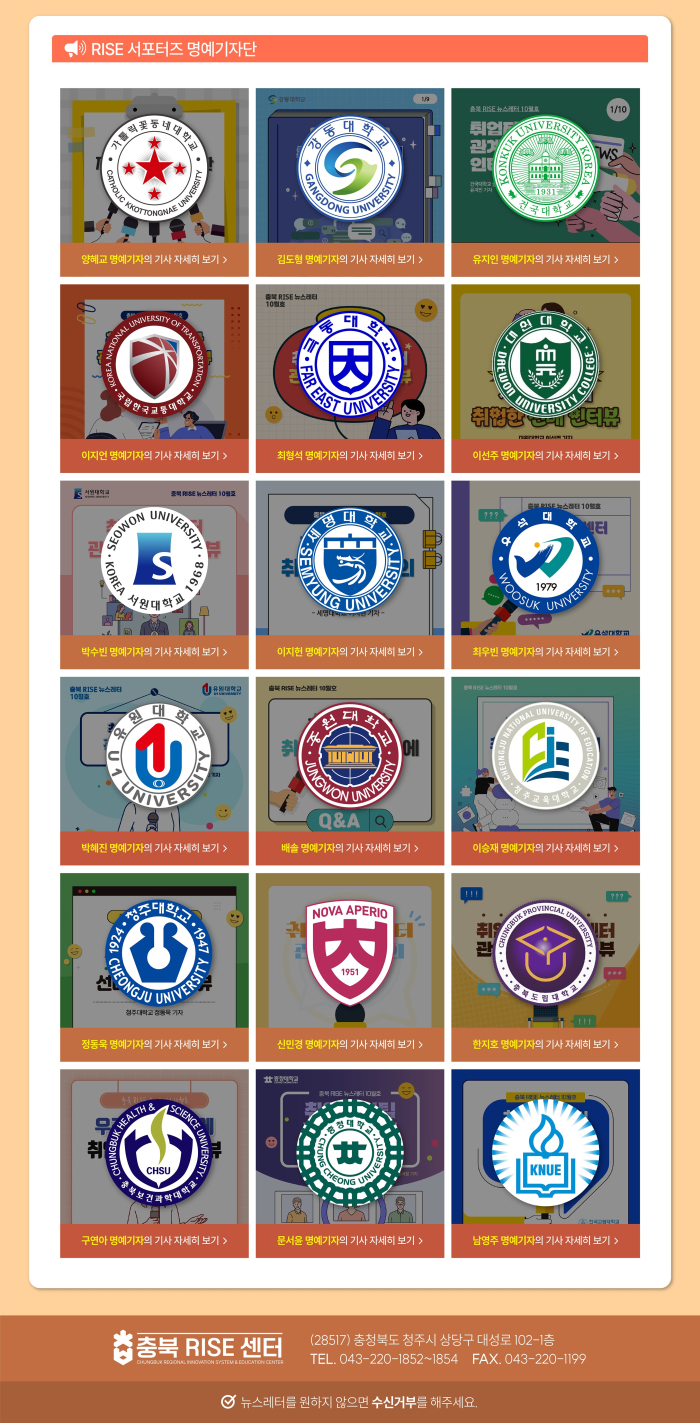View 한지호 명예기자's article

545,1044
